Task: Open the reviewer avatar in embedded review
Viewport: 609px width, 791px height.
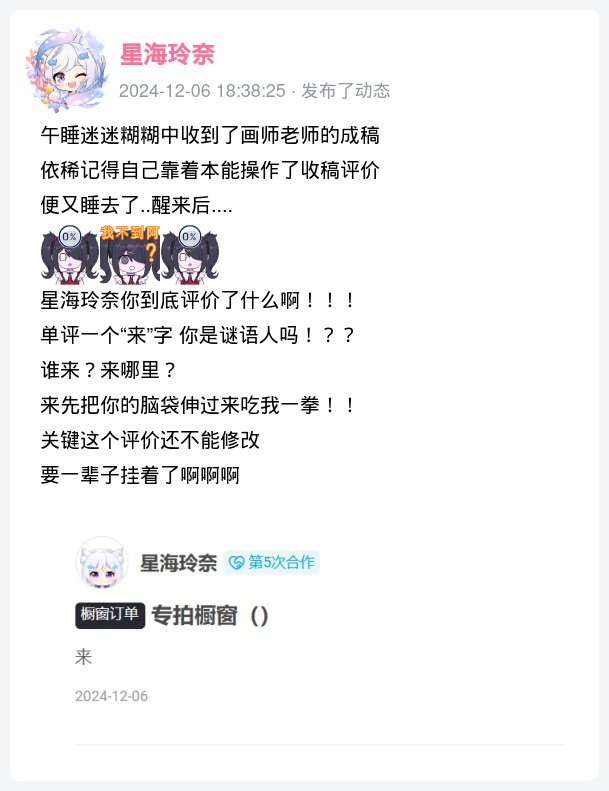Action: [101, 562]
